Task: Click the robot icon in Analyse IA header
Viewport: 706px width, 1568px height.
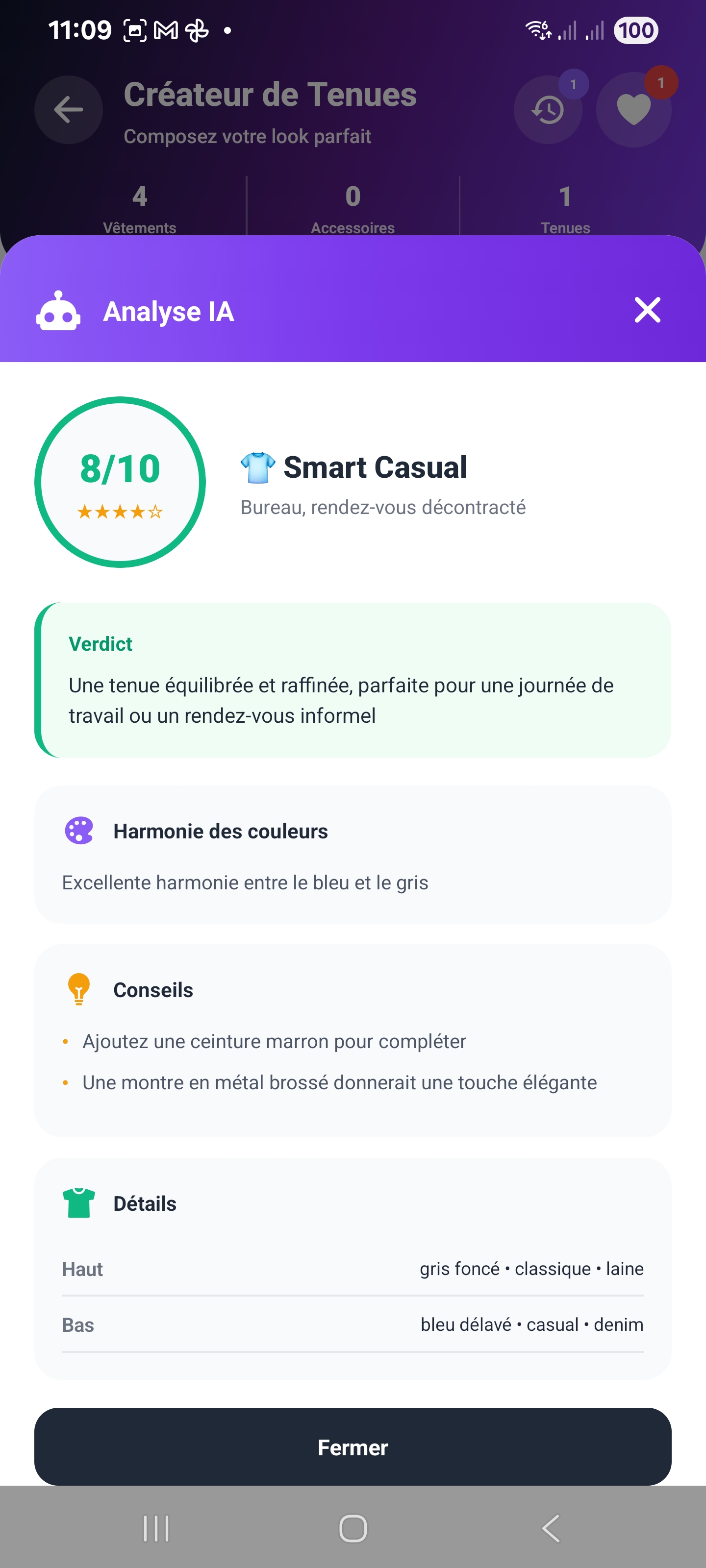Action: [x=58, y=312]
